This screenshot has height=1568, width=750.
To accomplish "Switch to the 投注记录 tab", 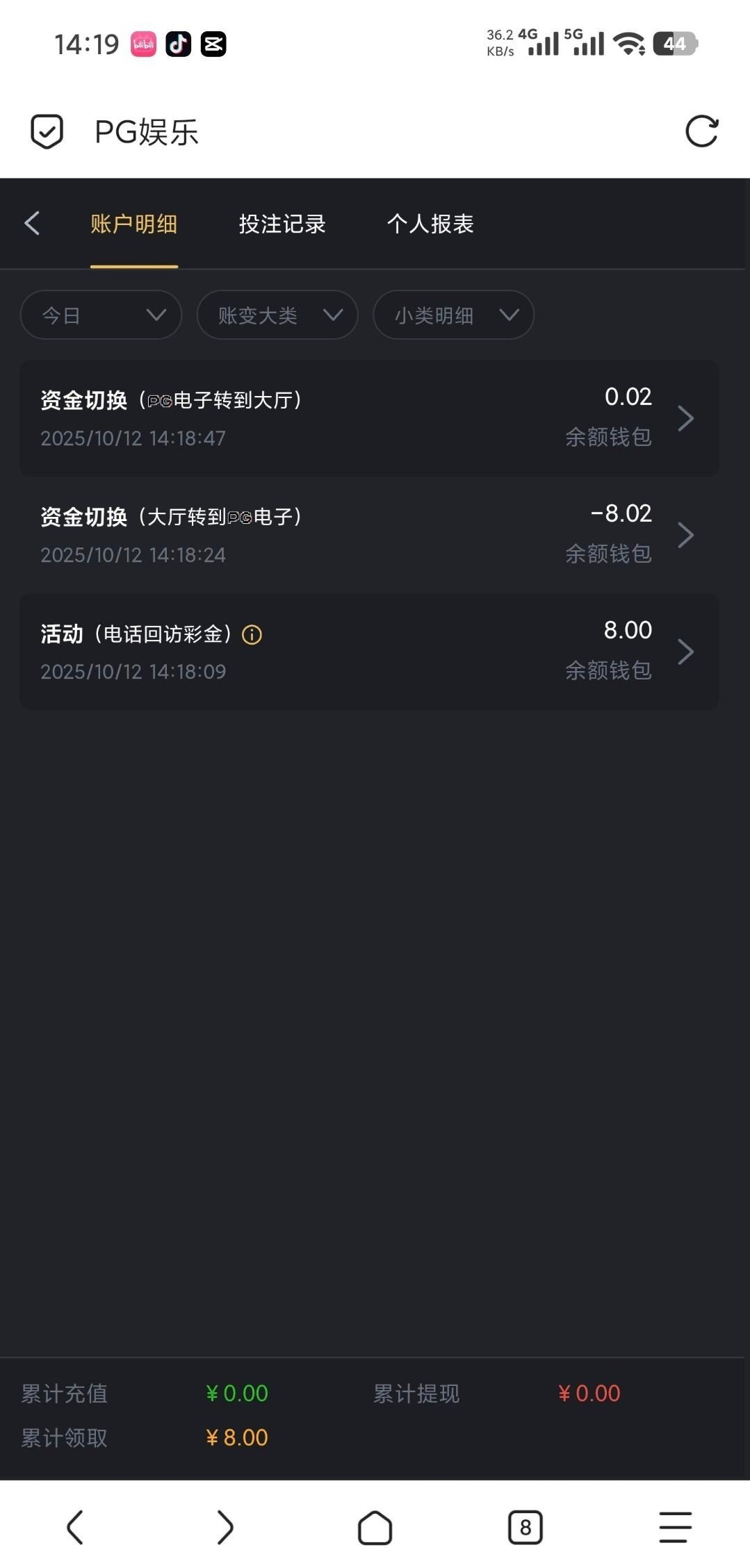I will click(282, 224).
